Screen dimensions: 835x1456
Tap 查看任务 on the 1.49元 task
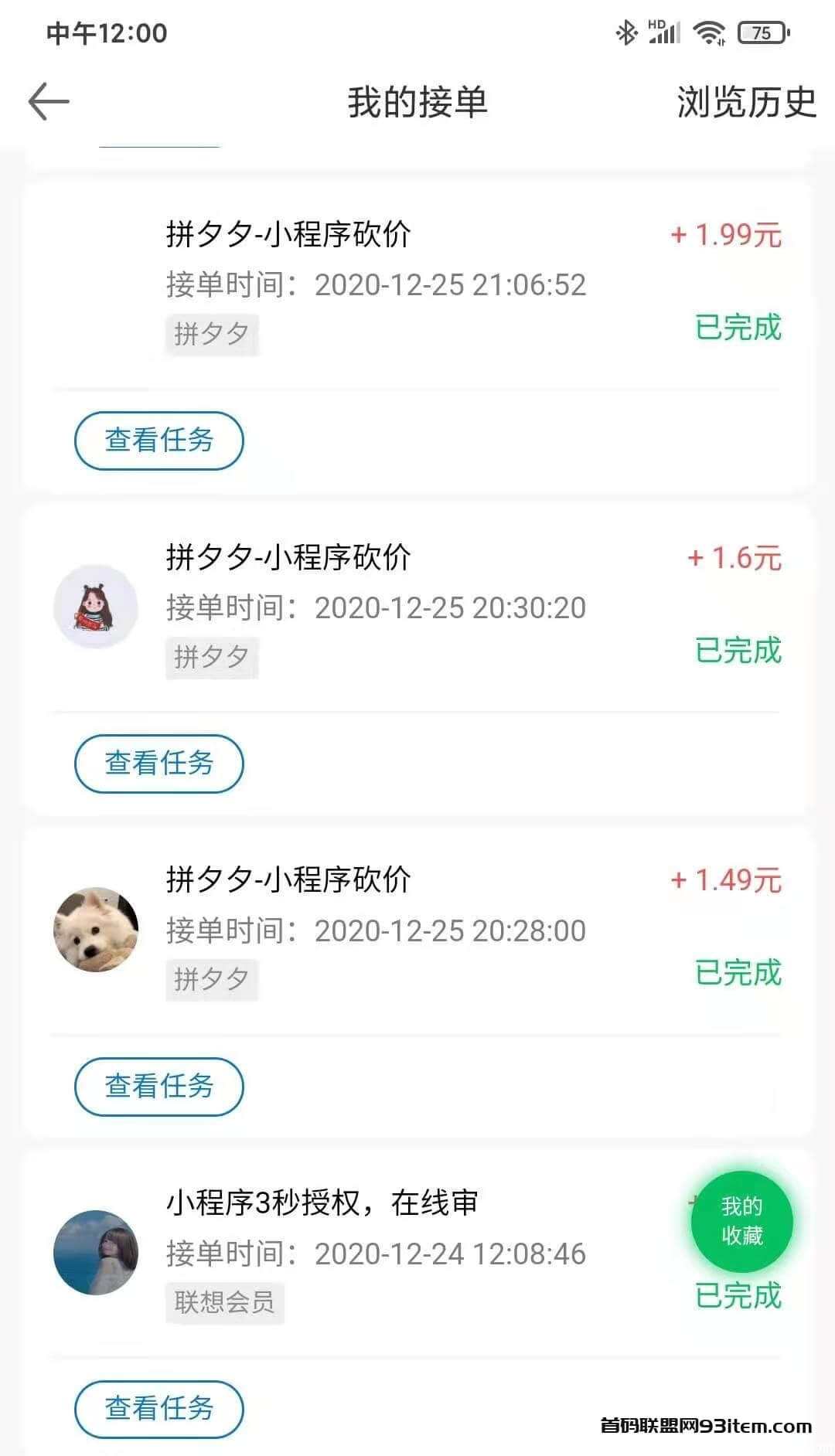point(158,1087)
